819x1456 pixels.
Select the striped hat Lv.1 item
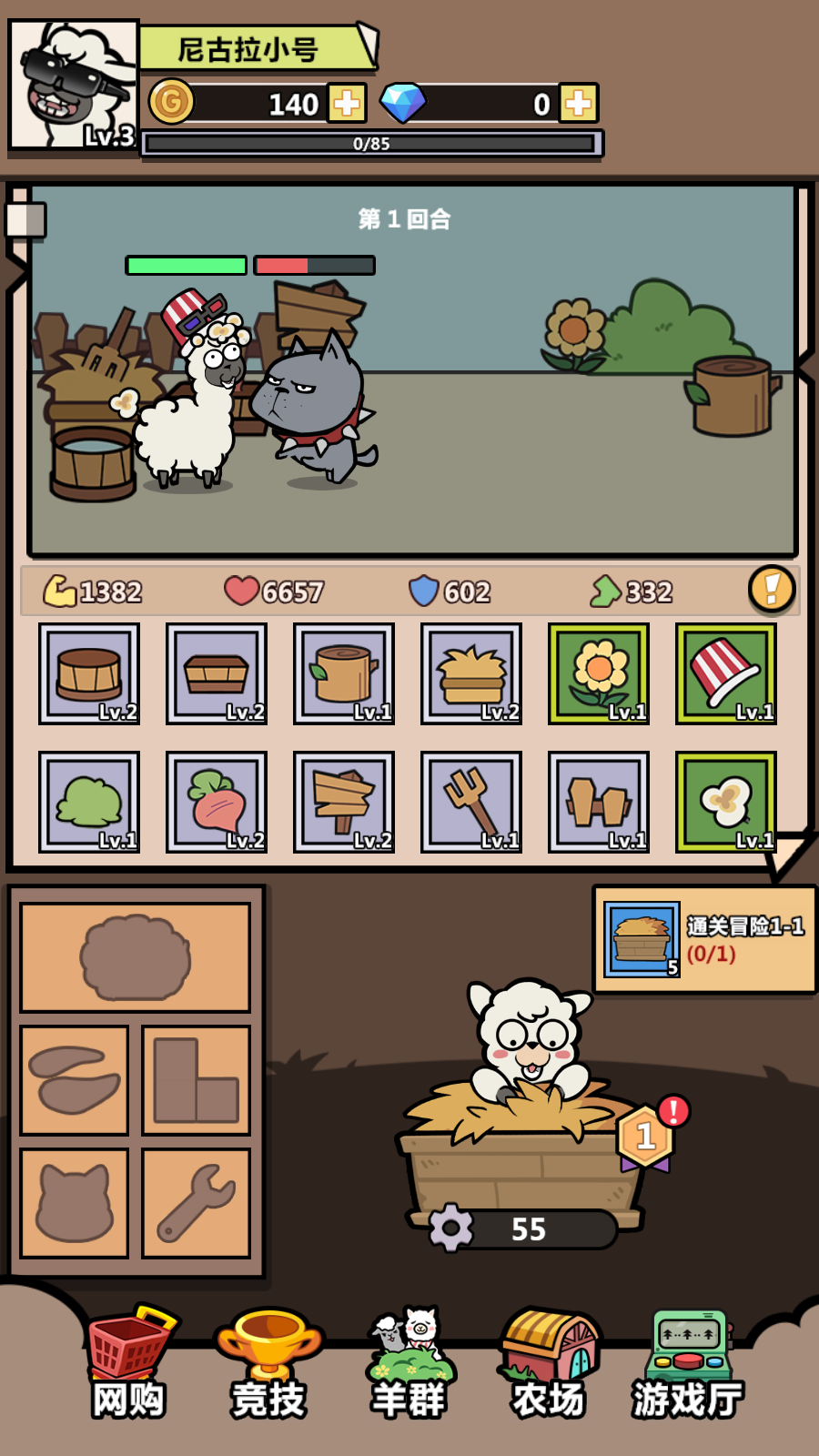click(x=726, y=673)
